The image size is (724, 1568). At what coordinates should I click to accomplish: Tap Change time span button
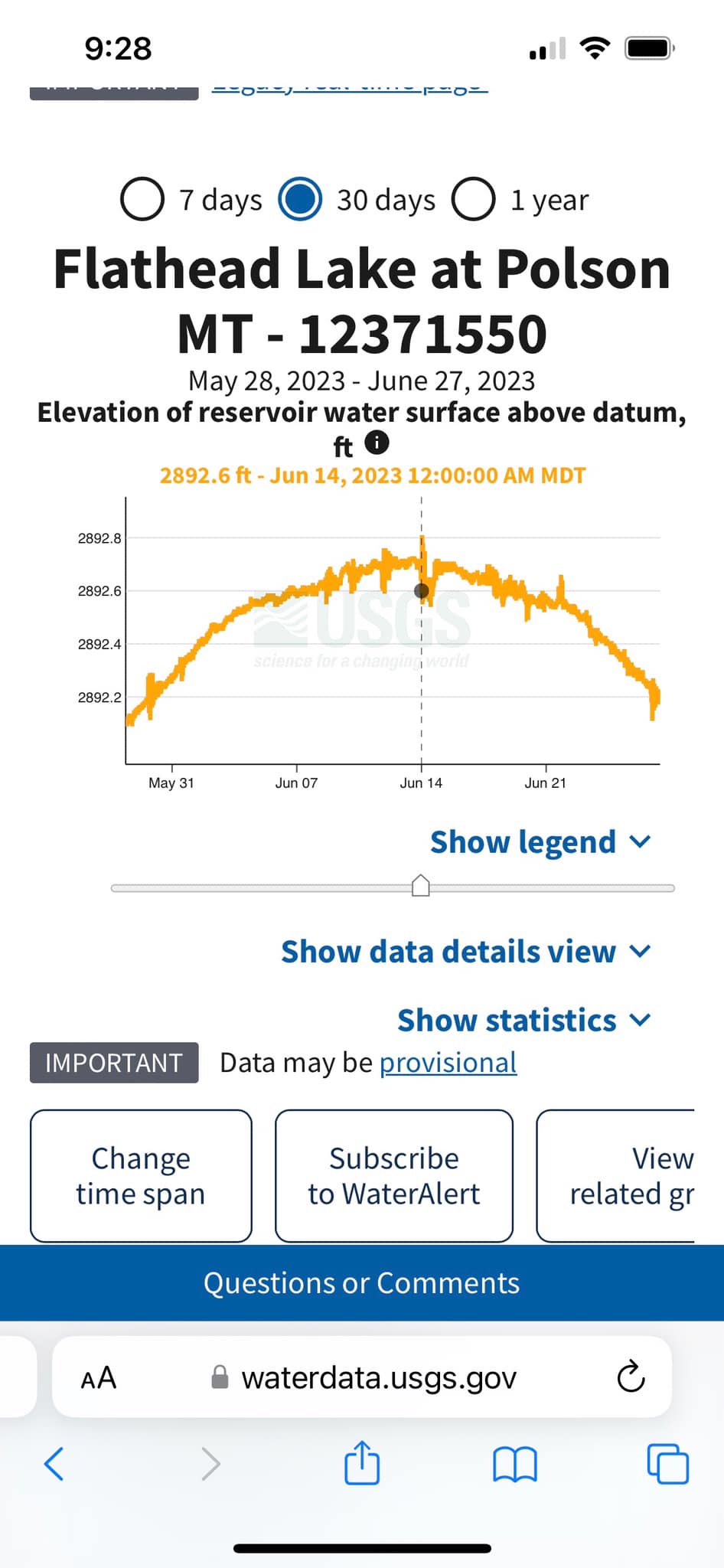141,1176
